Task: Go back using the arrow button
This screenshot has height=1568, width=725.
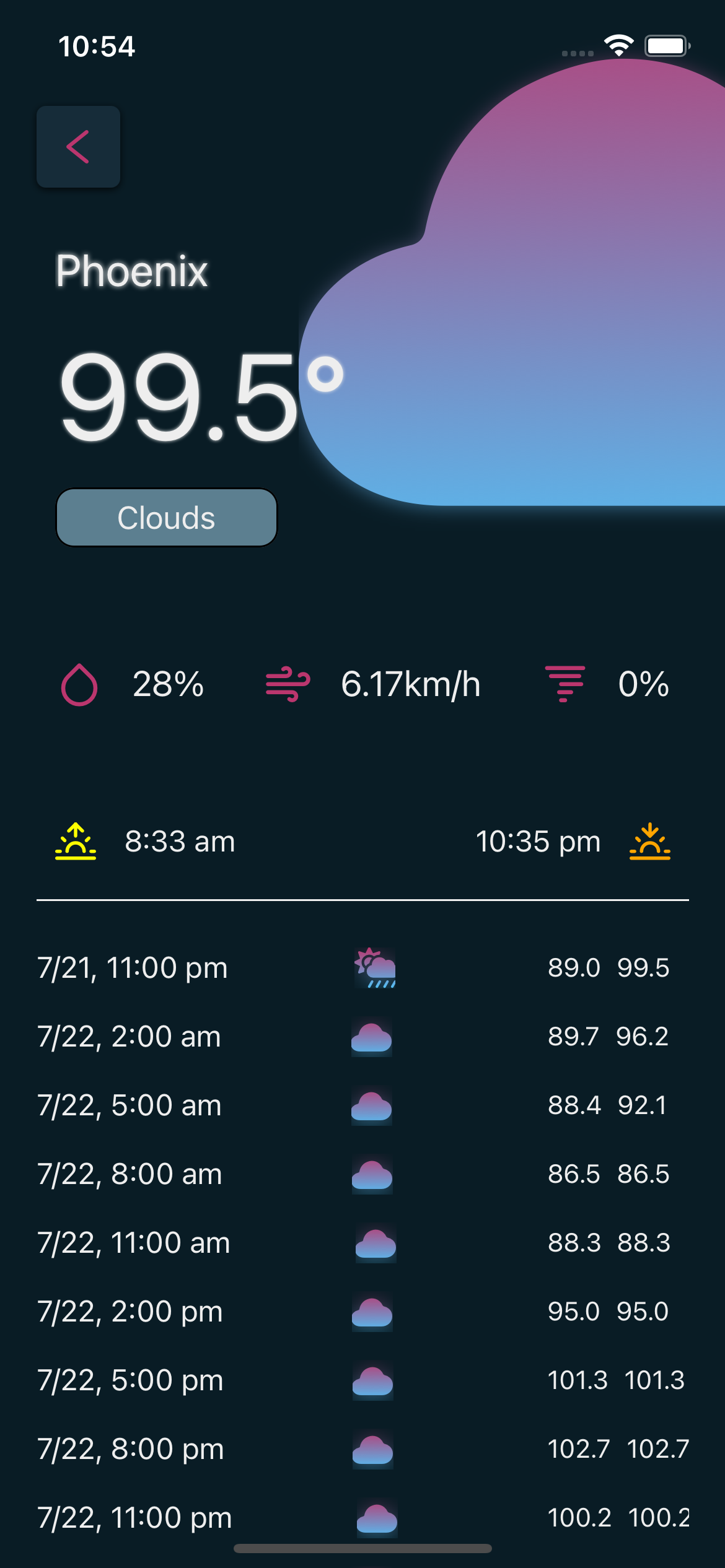Action: coord(78,147)
